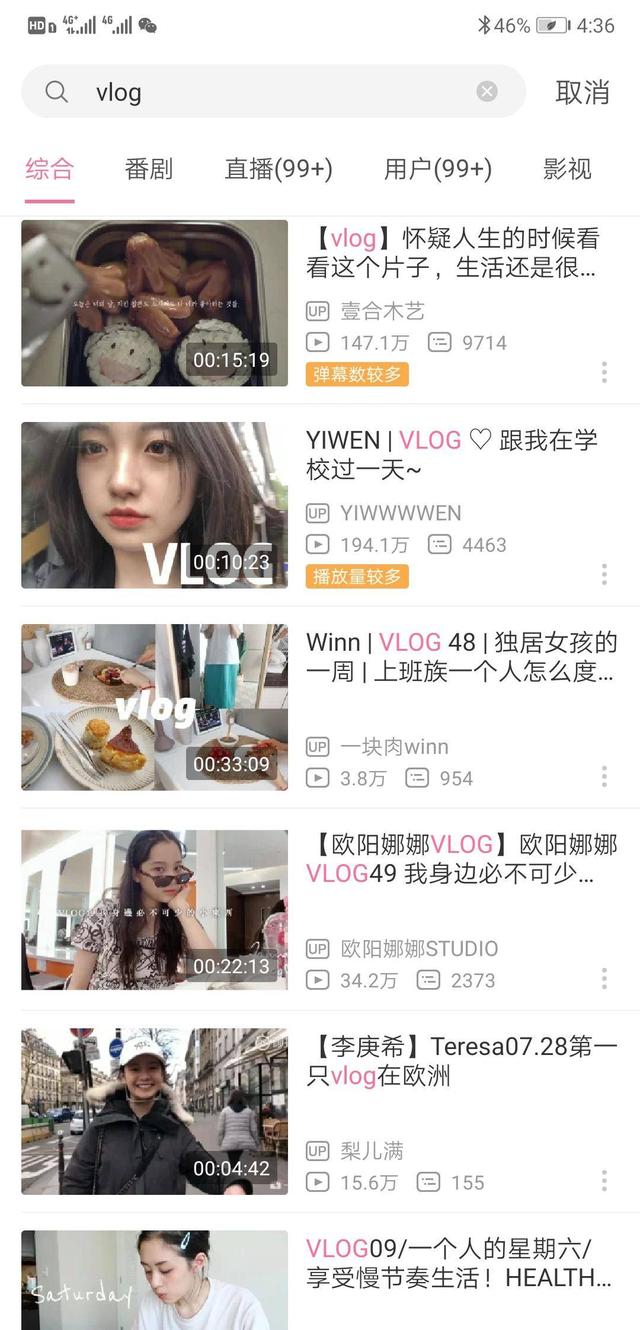Image resolution: width=640 pixels, height=1330 pixels.
Task: Clear the vlog search text
Action: (x=487, y=92)
